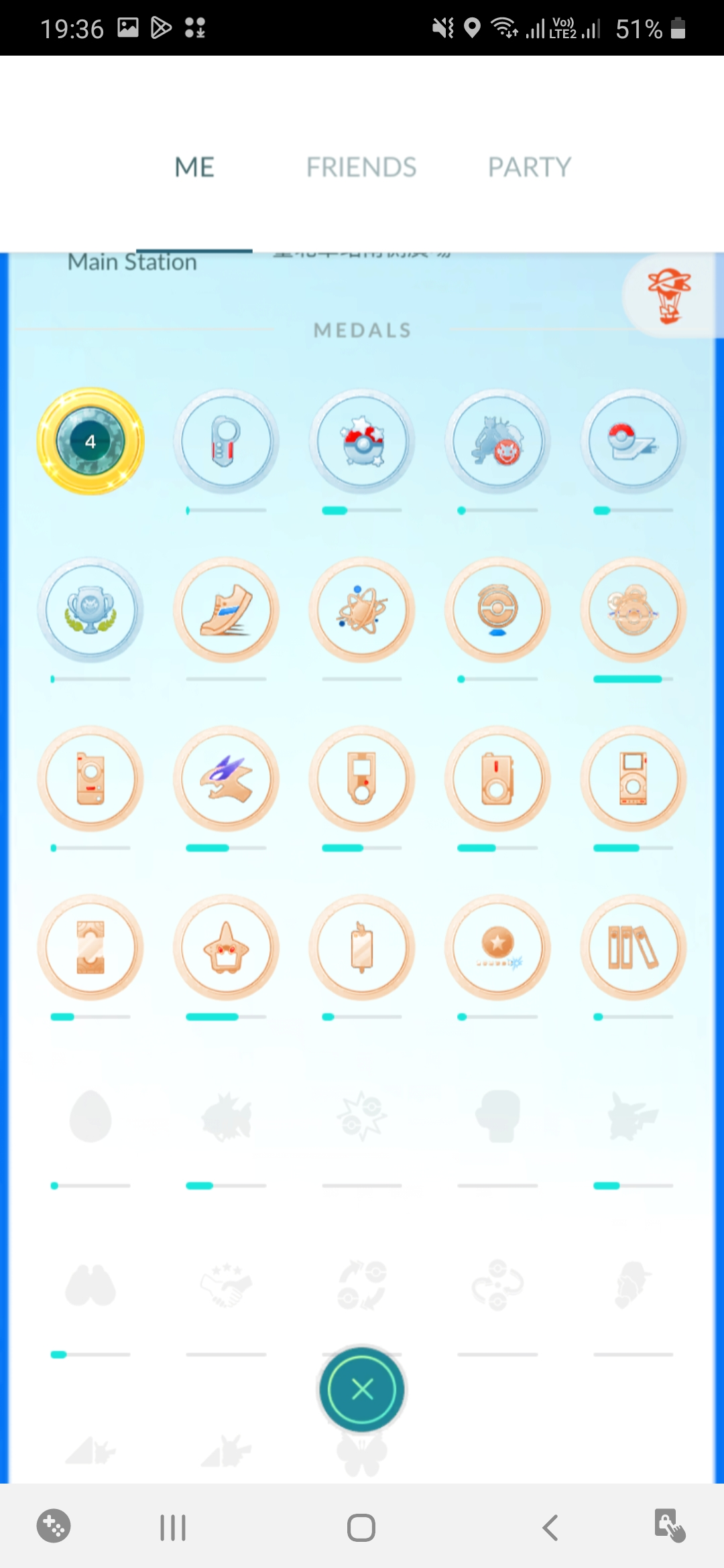View the flying pterosaur Pokémon medal
Image resolution: width=724 pixels, height=1568 pixels.
226,779
